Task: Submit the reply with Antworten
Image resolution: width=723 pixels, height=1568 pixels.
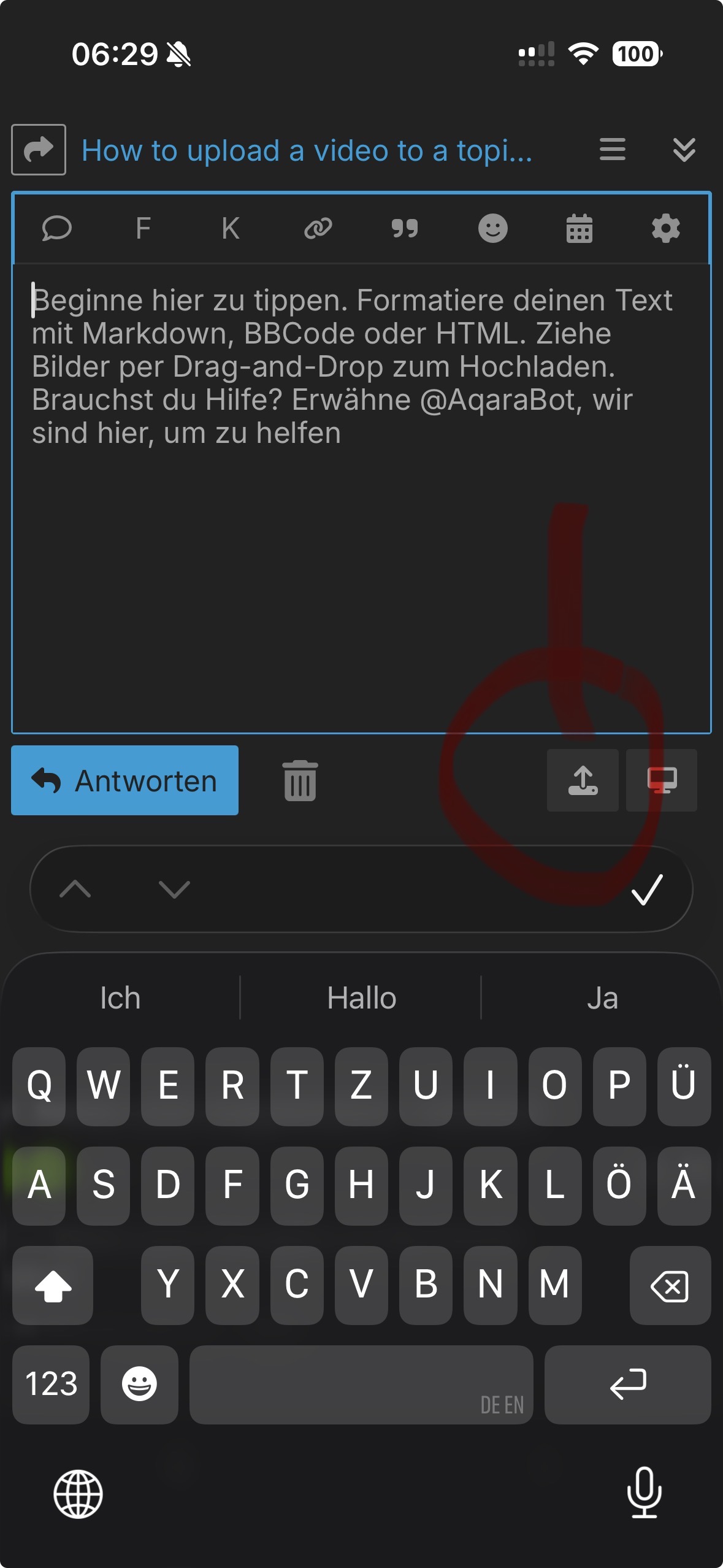Action: [124, 780]
